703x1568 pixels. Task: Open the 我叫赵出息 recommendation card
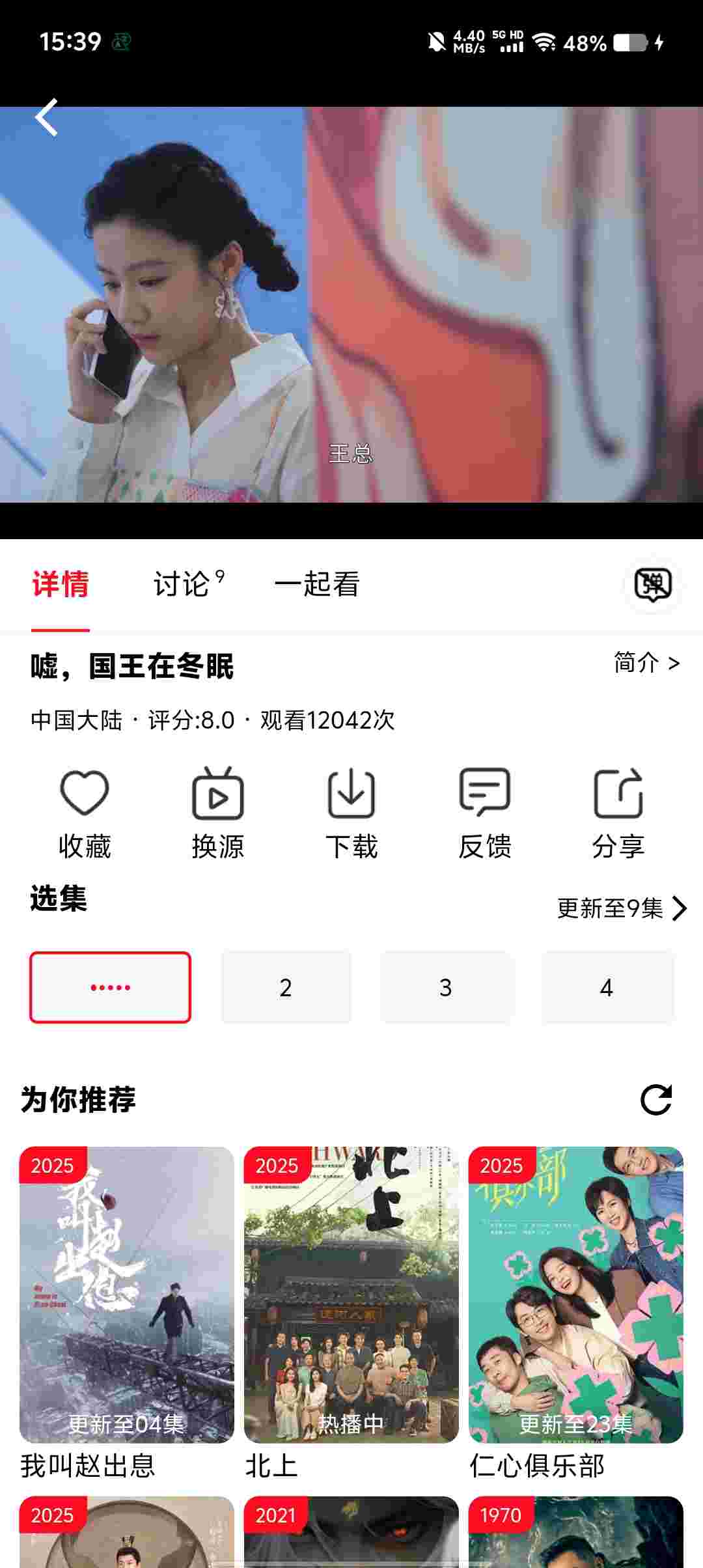click(x=127, y=1295)
